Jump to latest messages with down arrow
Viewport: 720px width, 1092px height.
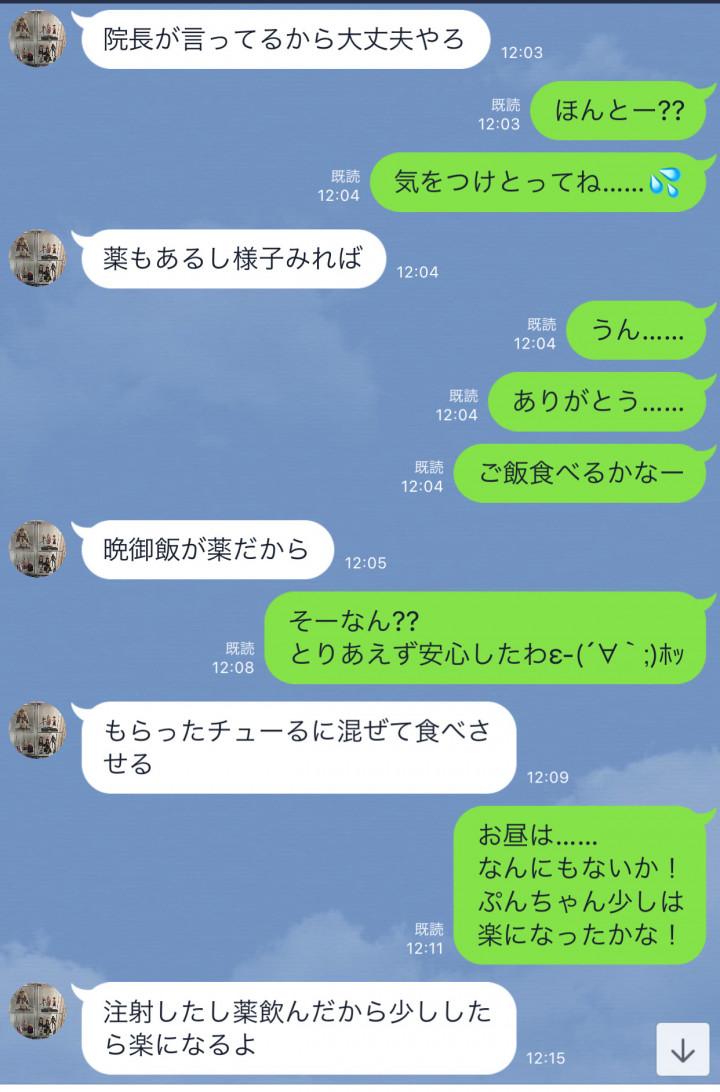click(683, 1049)
